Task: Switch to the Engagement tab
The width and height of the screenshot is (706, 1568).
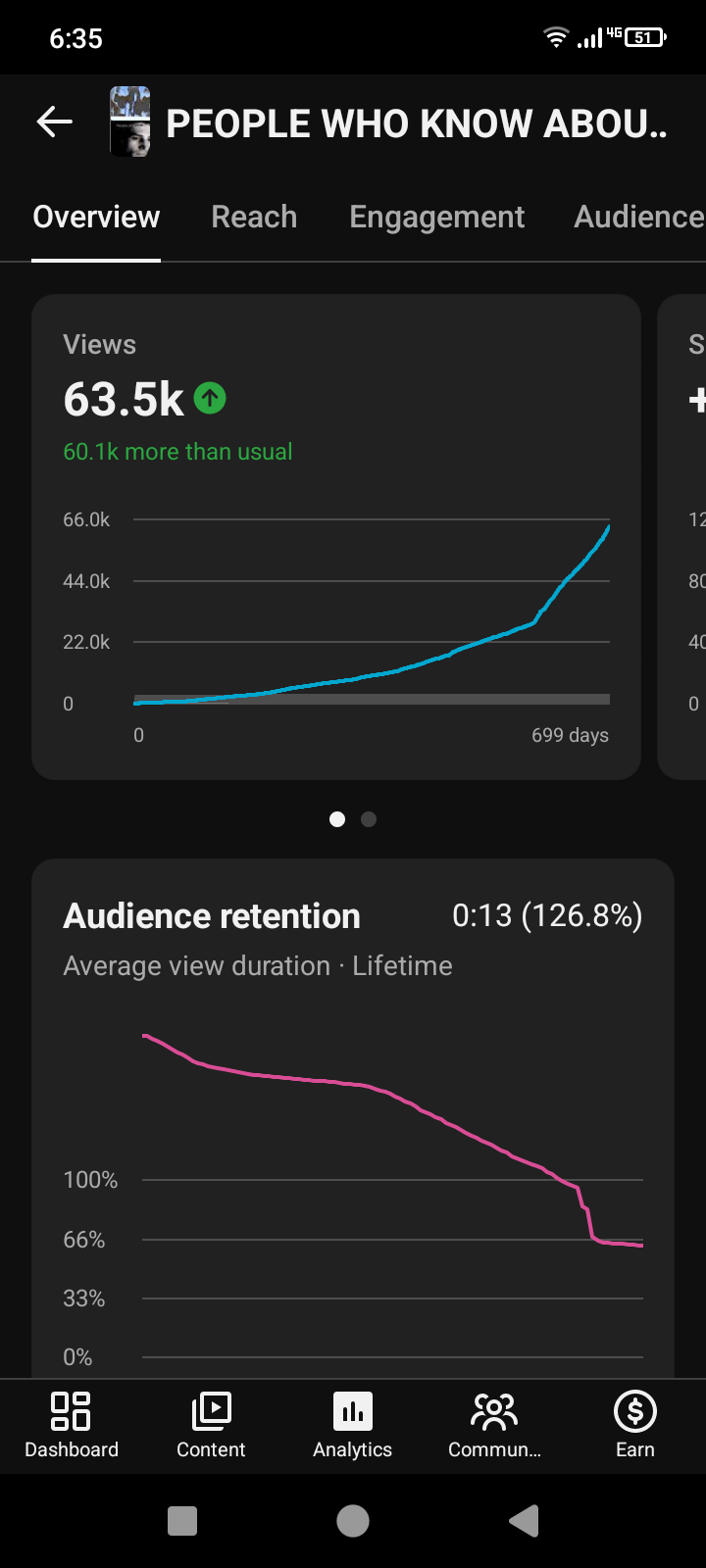Action: pos(437,217)
